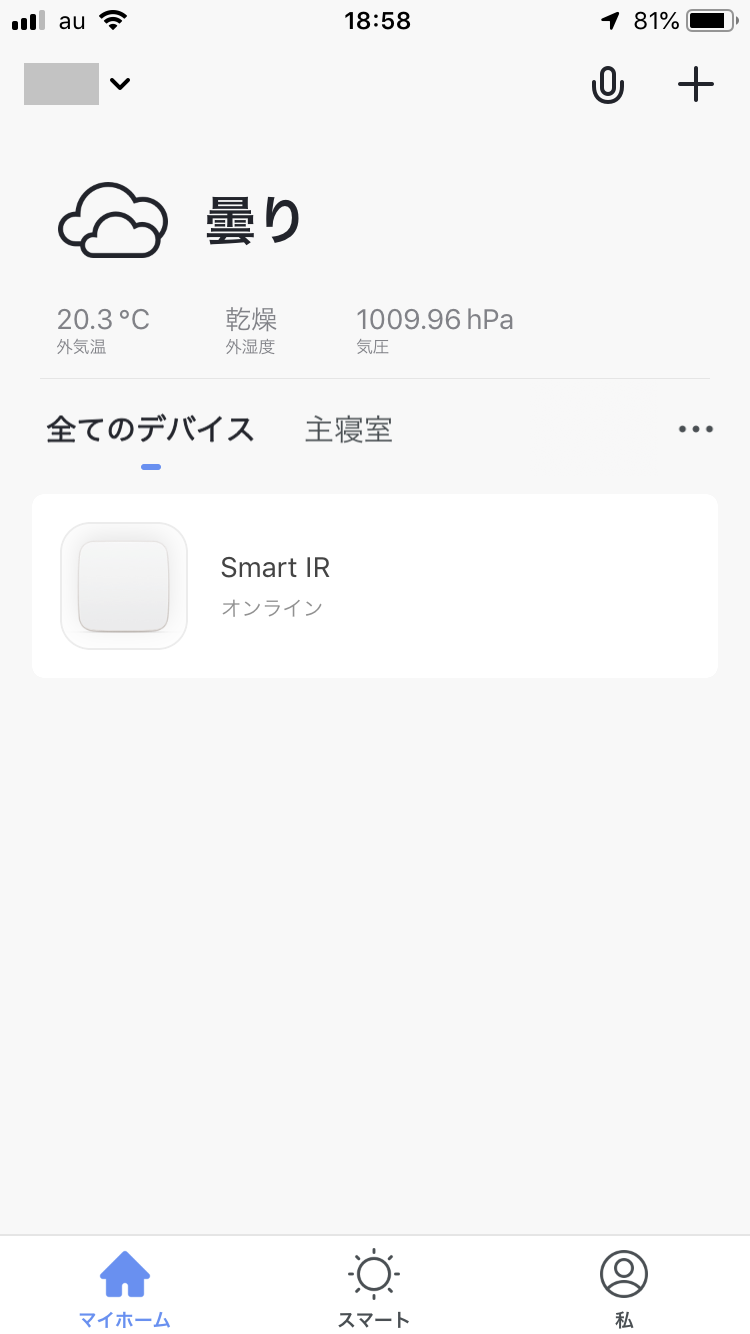The height and width of the screenshot is (1334, 750).
Task: Switch to the スマート tab
Action: point(374,1289)
